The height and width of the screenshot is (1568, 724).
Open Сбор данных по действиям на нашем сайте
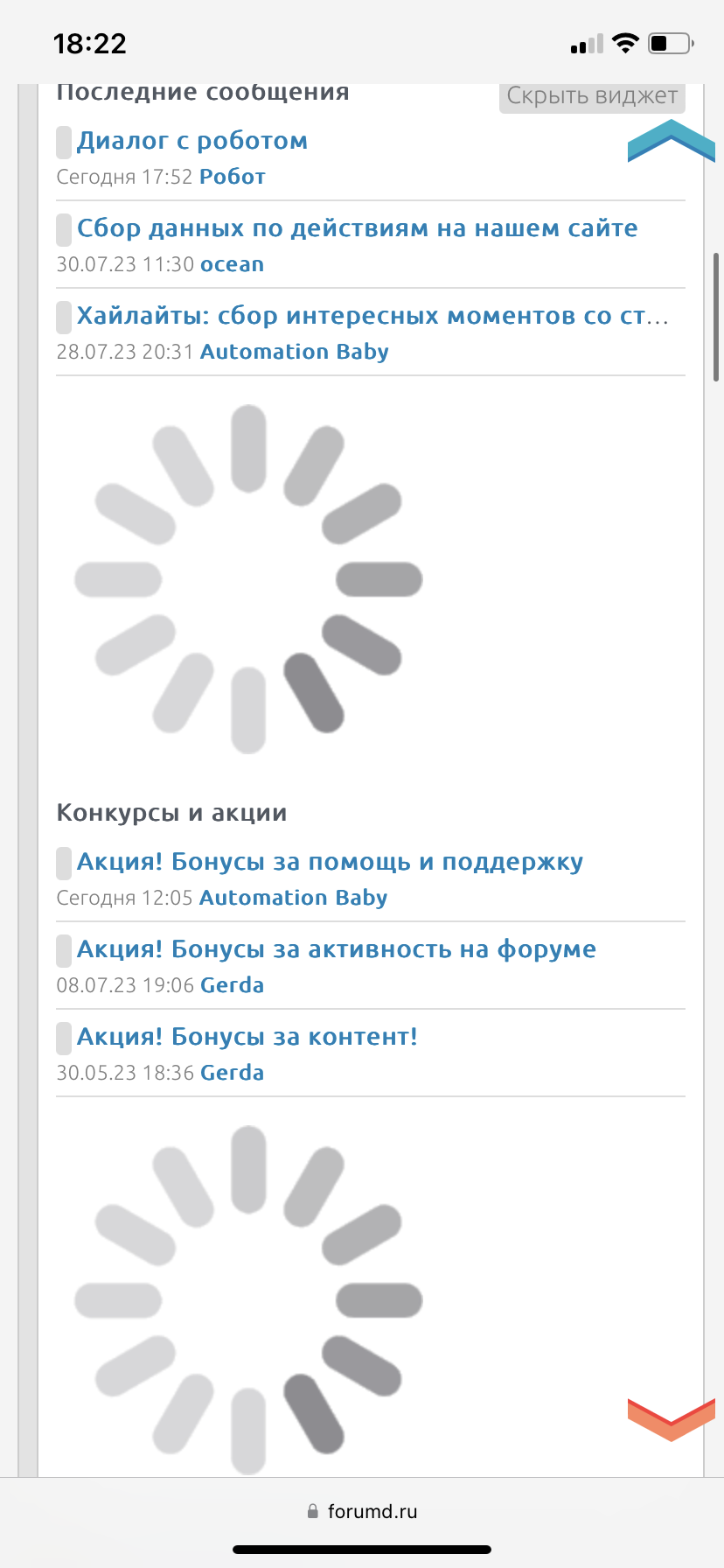[x=357, y=228]
